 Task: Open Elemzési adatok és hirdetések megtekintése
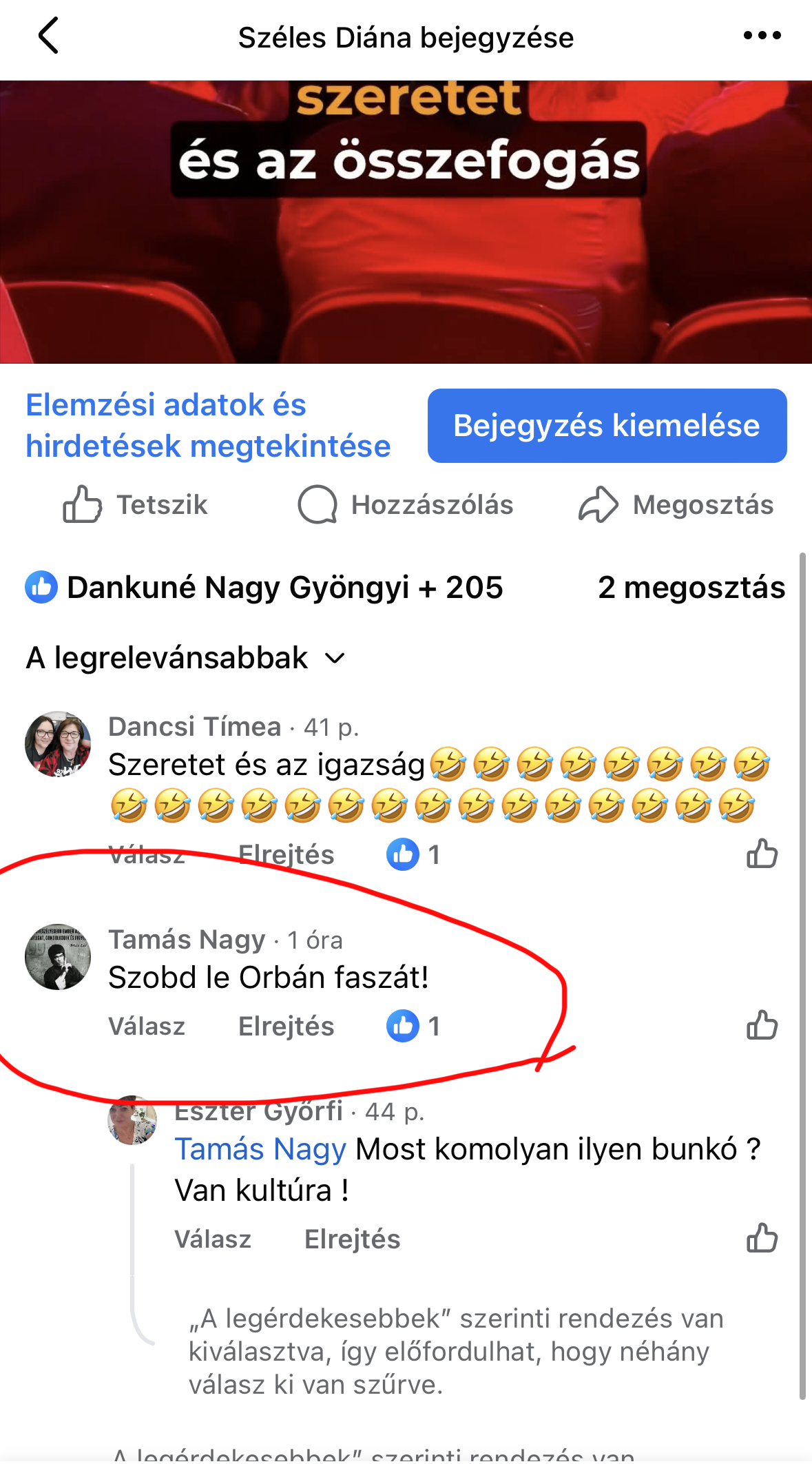click(207, 425)
